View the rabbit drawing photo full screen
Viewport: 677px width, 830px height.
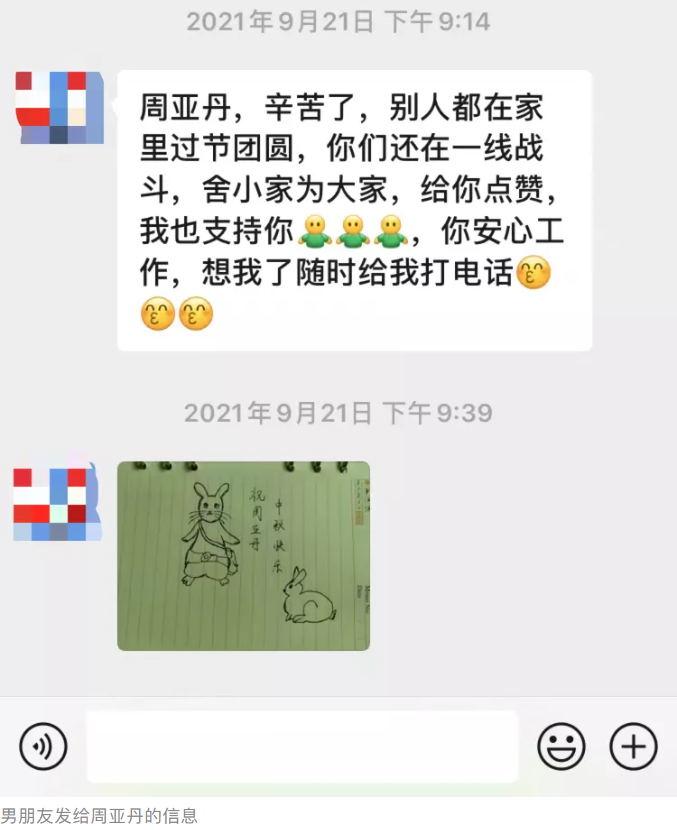(243, 555)
